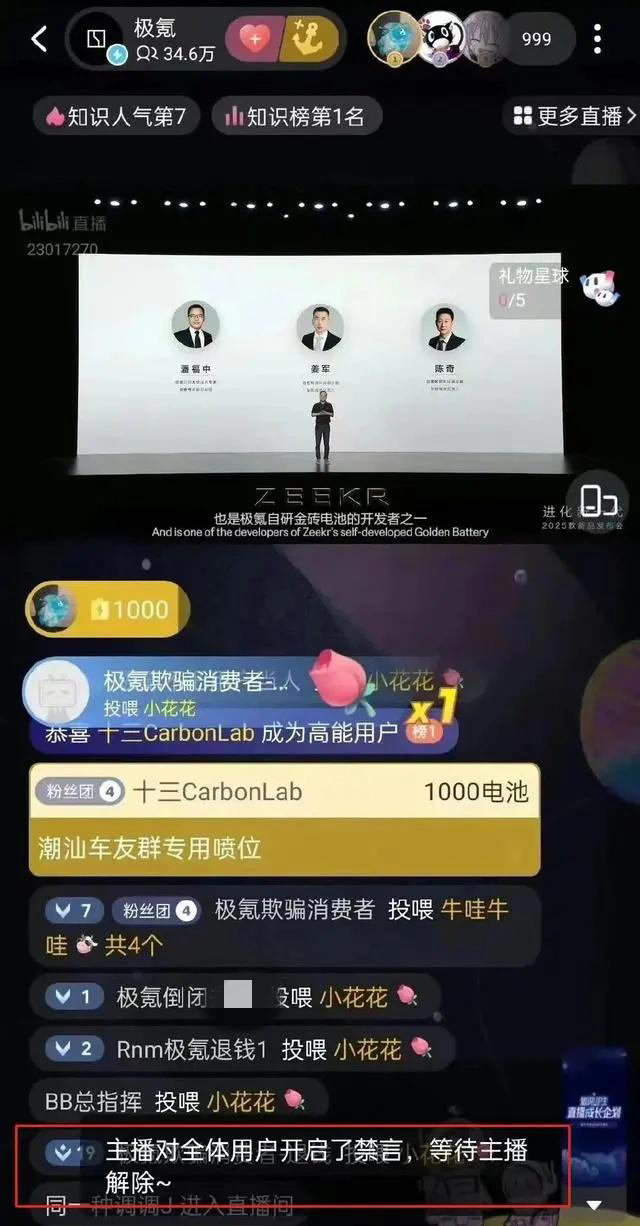
Task: Open 十三CarbonLab's 1000电池 super chat card
Action: click(285, 820)
